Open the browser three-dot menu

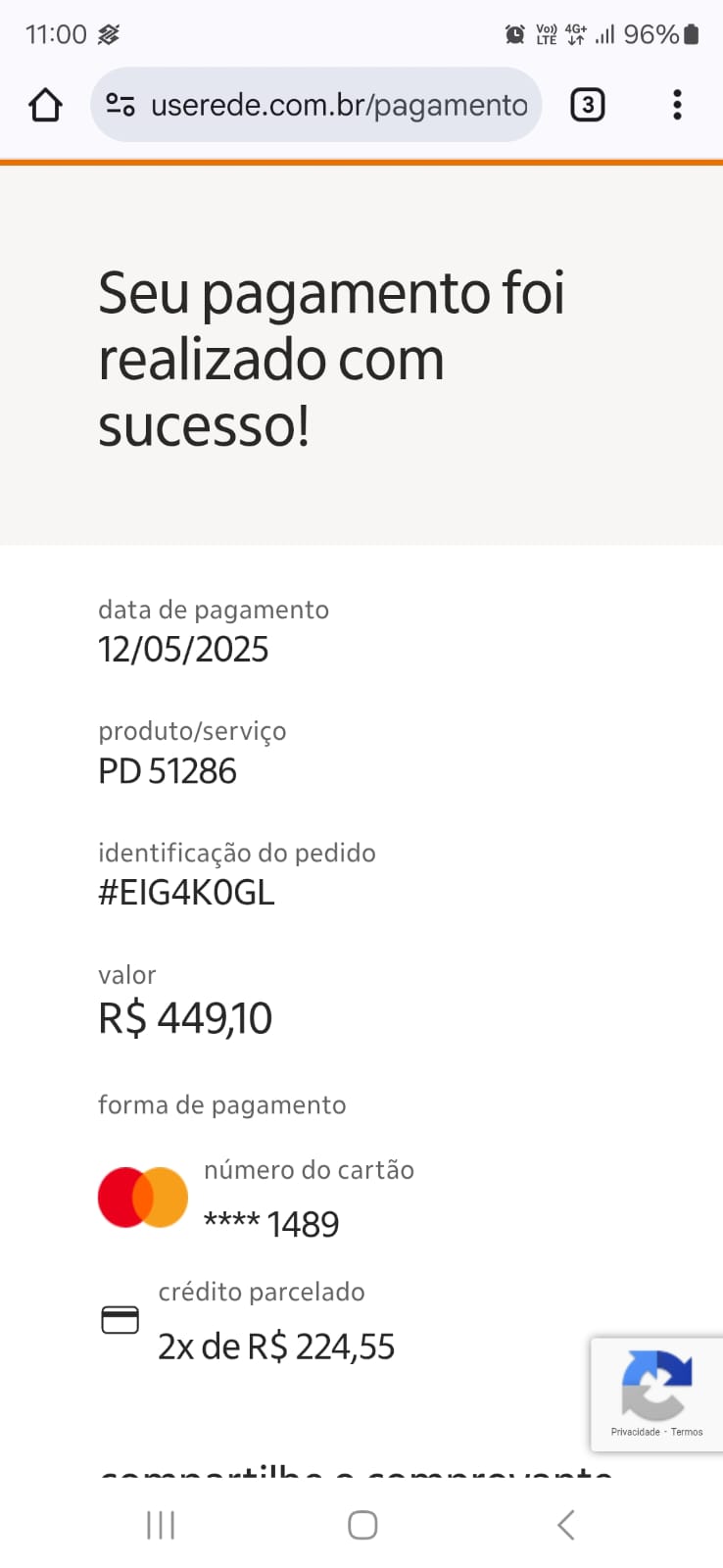click(677, 105)
